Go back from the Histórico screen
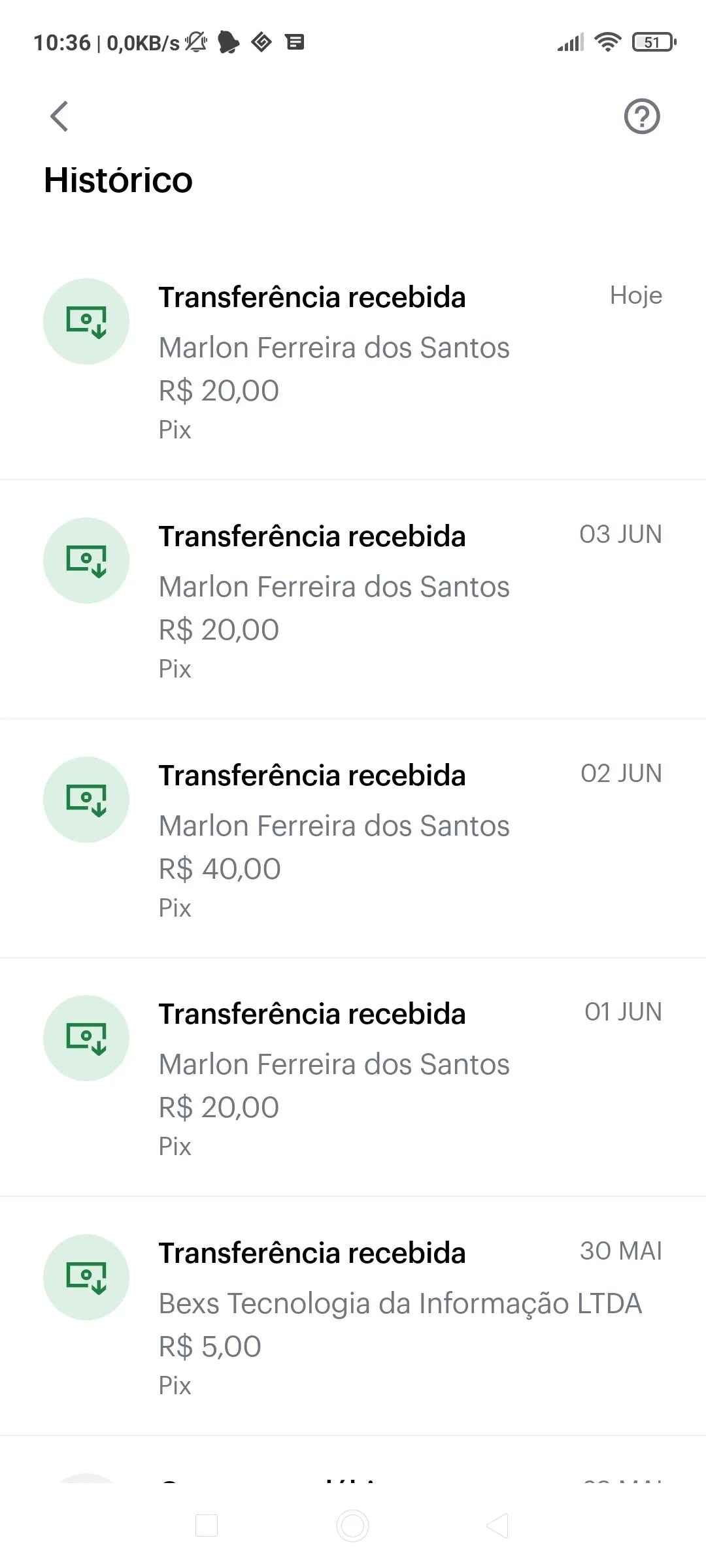This screenshot has height=1568, width=706. pos(59,117)
